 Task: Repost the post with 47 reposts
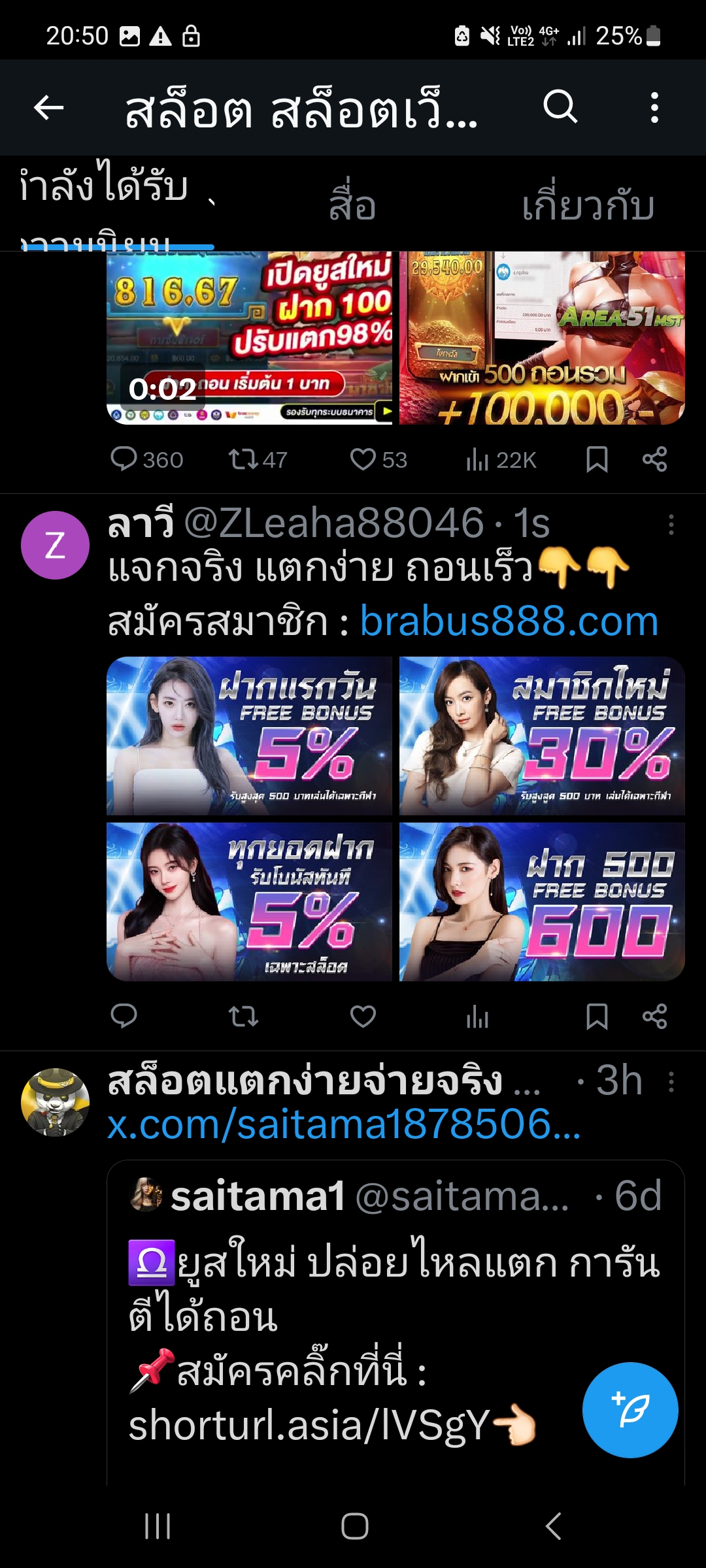click(x=243, y=459)
